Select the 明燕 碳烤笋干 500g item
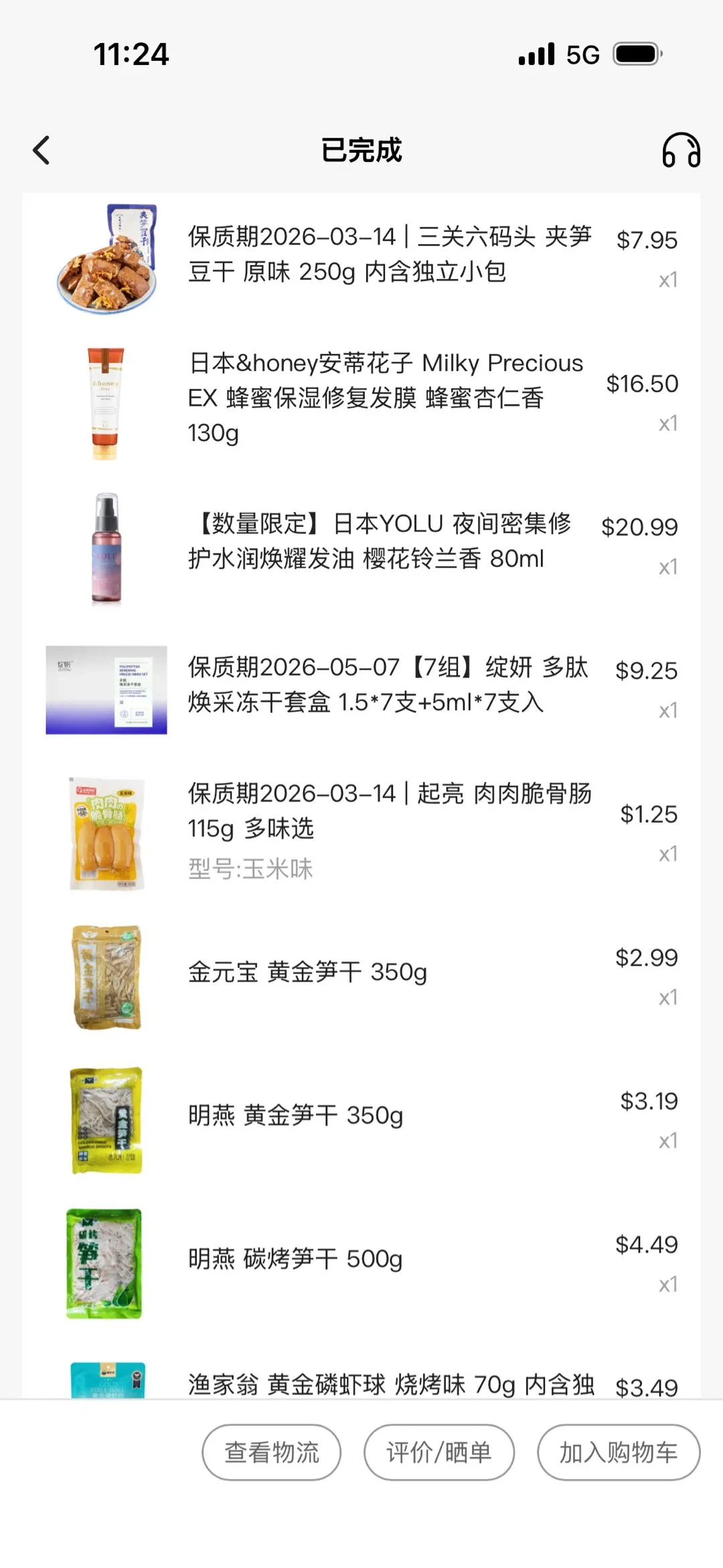 pos(295,1259)
